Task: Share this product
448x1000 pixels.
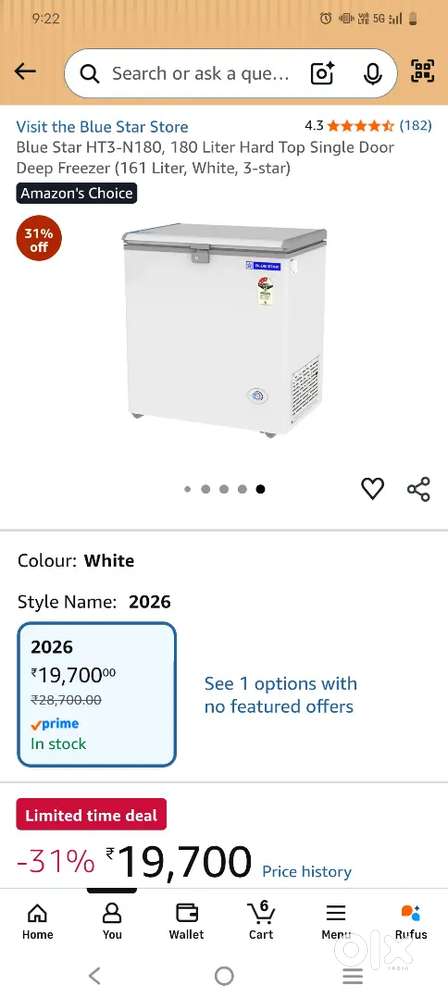Action: [419, 489]
